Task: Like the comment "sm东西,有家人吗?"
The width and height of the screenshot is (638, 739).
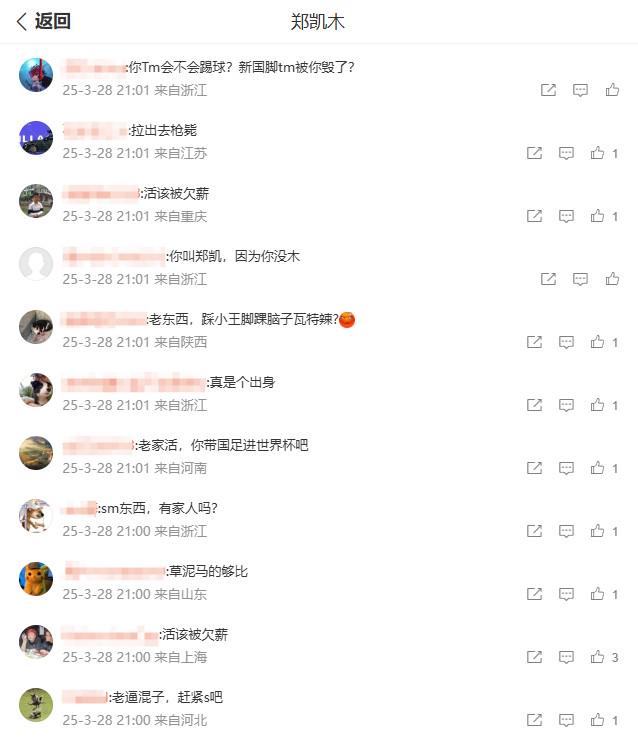Action: point(598,531)
